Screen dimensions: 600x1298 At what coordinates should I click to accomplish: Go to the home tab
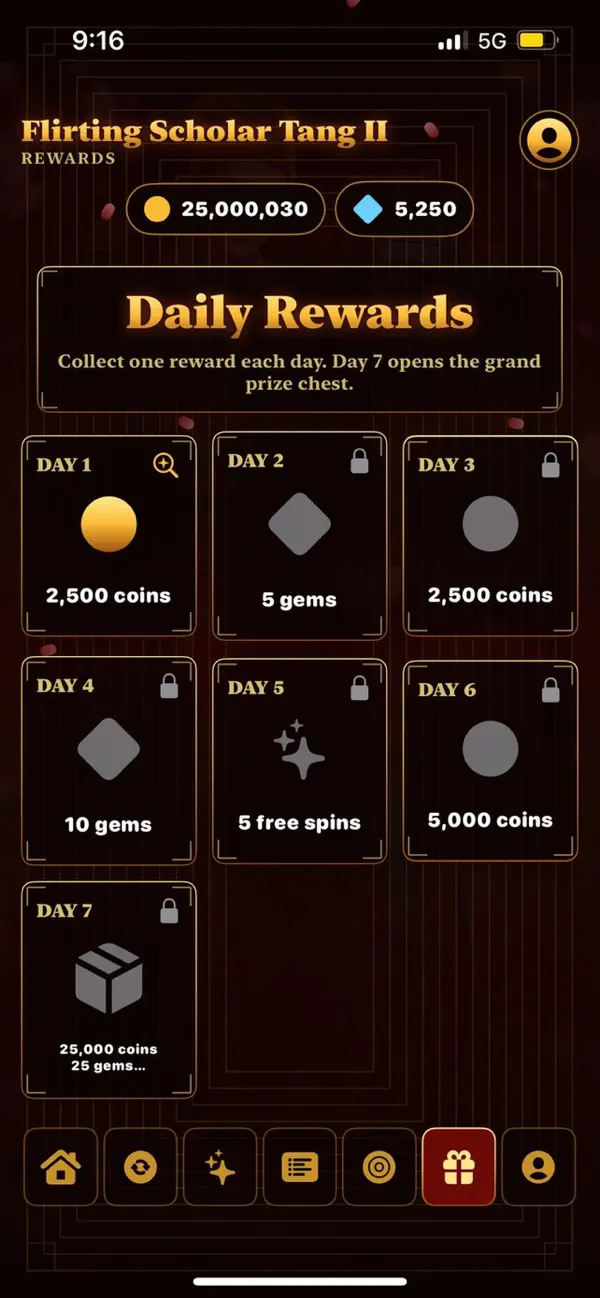pos(60,1167)
